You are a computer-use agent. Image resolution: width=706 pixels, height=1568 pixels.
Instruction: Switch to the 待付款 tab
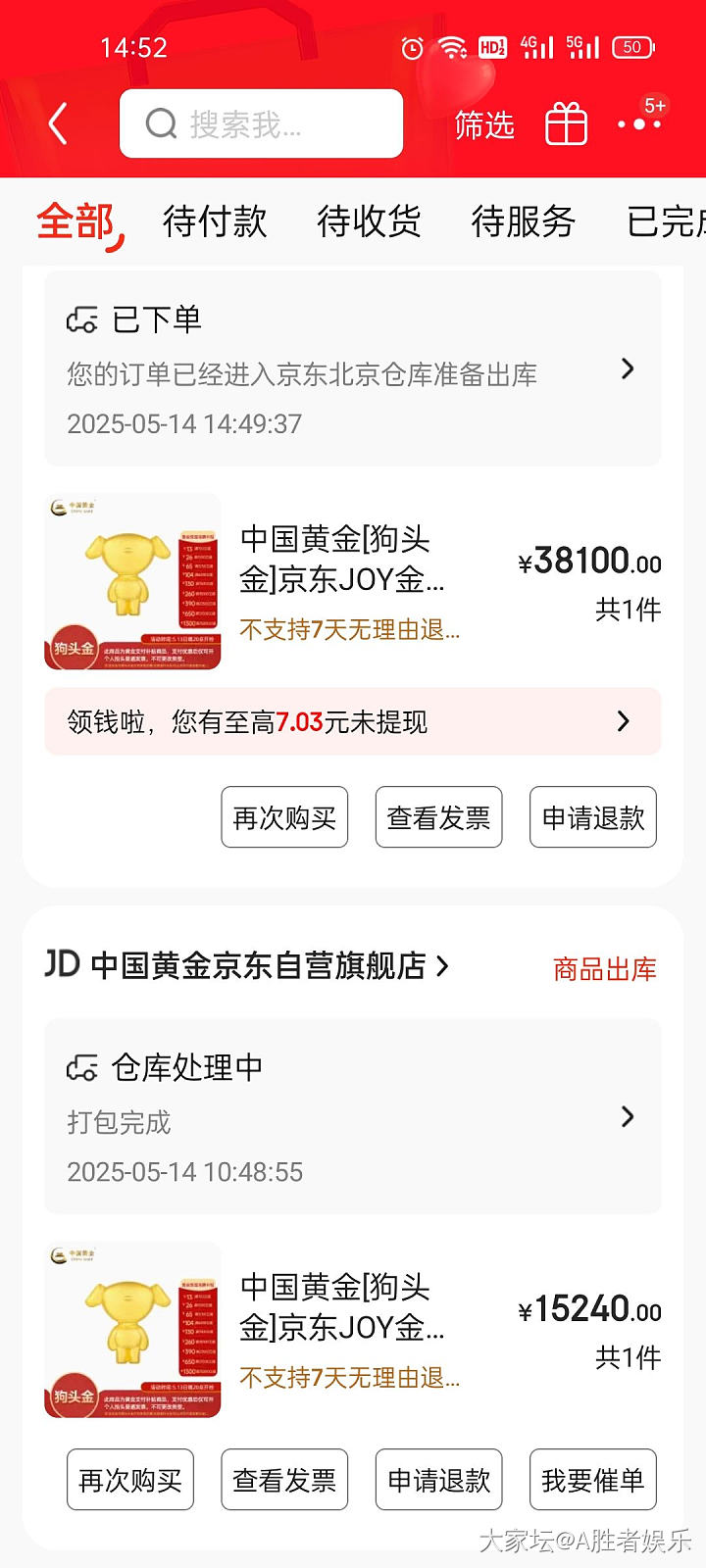(x=215, y=221)
